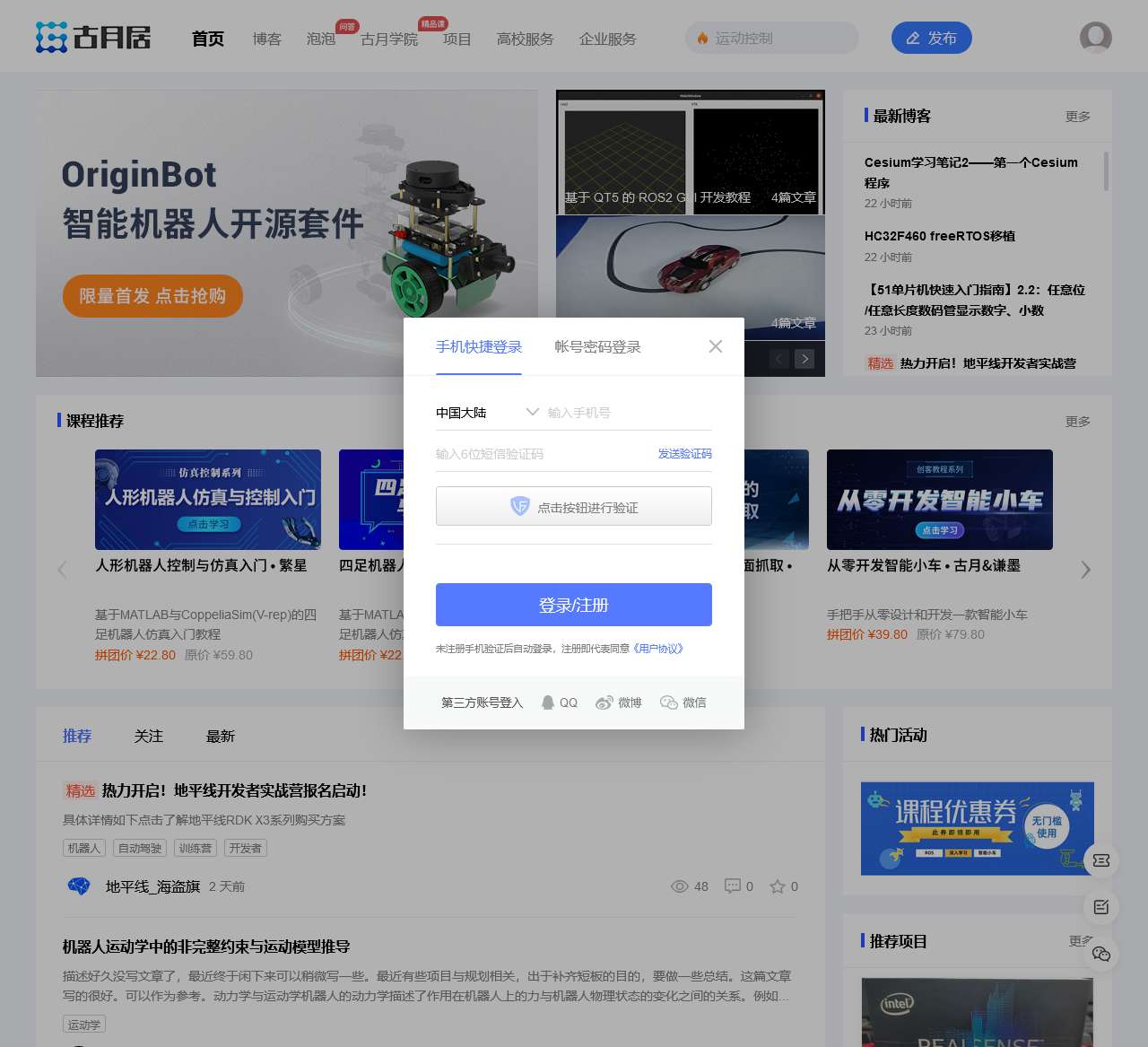Switch to 帐号密码登录 tab

[x=597, y=347]
